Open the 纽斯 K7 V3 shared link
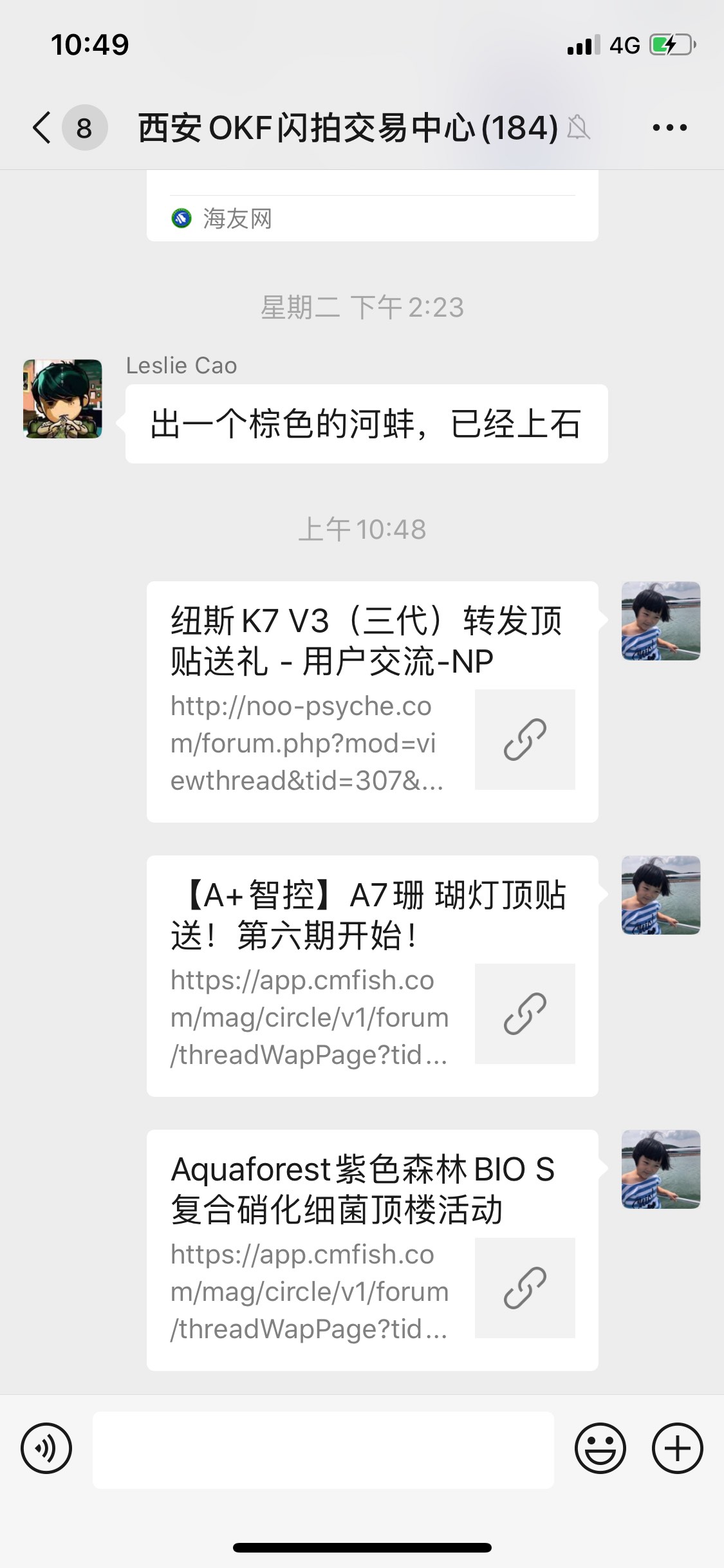 tap(372, 702)
